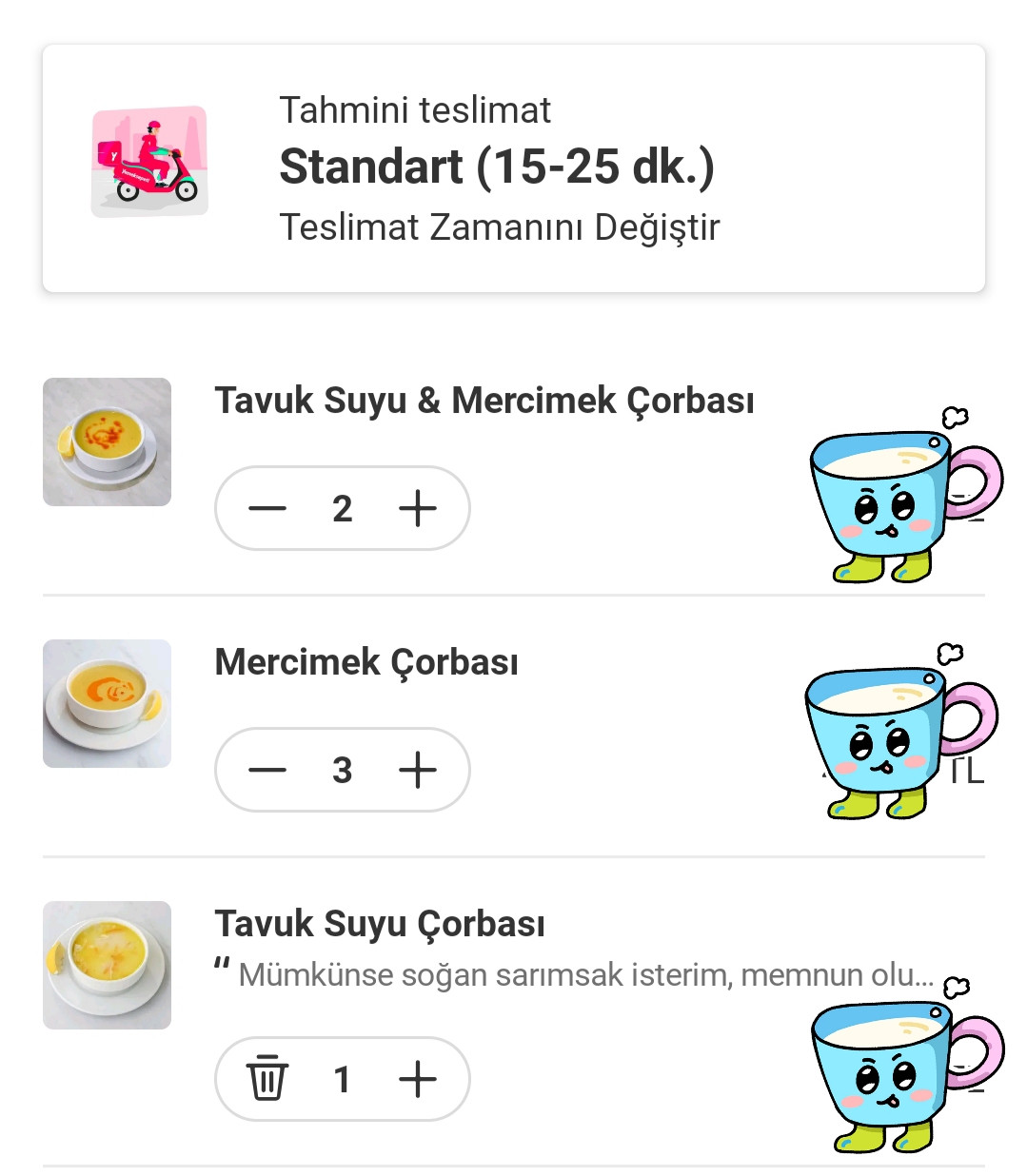Decrease Tavuk Suyu & Mercimek Çorbası quantity

267,508
